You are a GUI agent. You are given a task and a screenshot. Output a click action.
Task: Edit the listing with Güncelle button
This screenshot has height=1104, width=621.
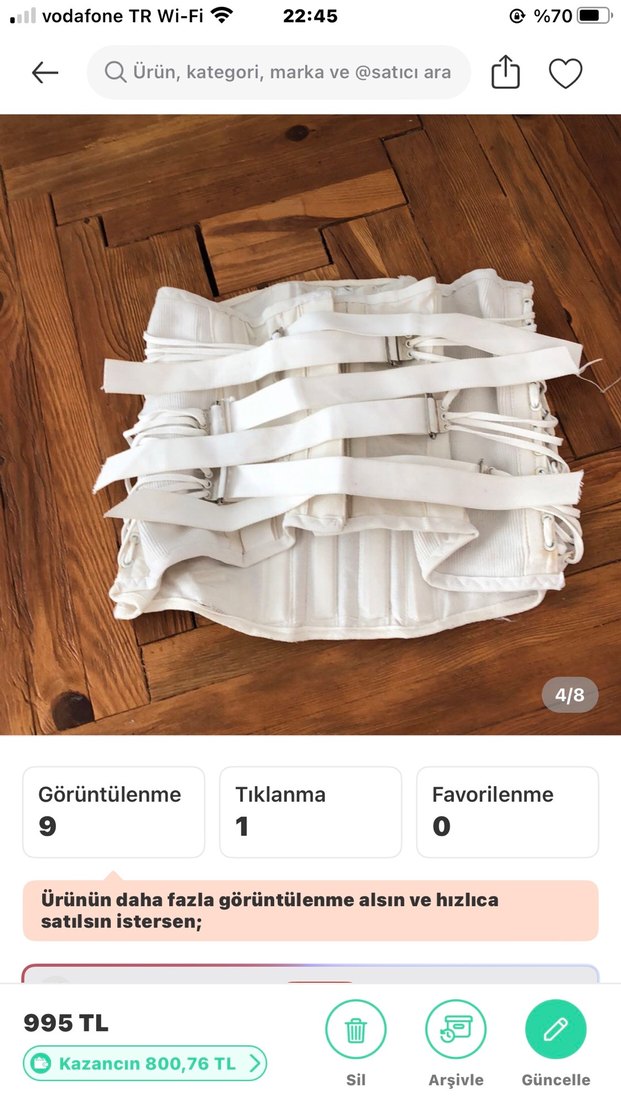tap(556, 1031)
